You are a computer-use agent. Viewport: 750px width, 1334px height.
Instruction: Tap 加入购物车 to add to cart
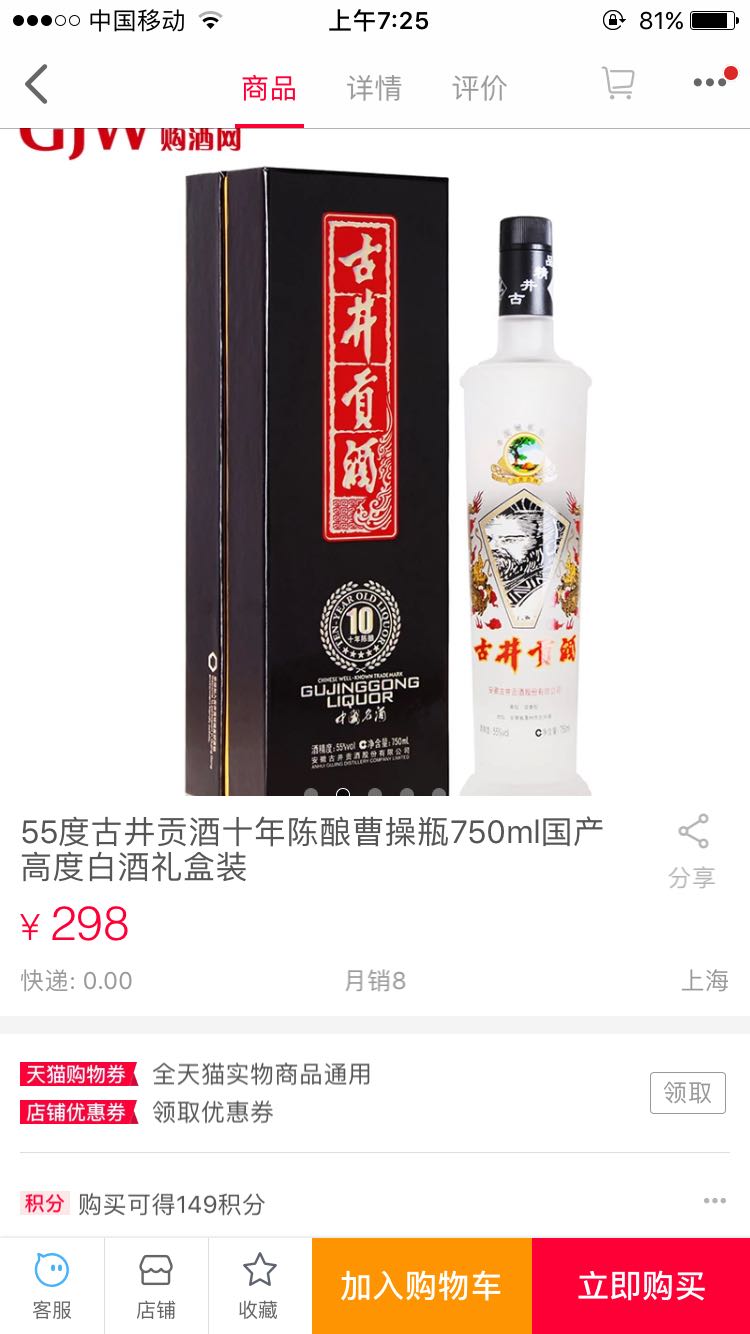[x=421, y=1286]
